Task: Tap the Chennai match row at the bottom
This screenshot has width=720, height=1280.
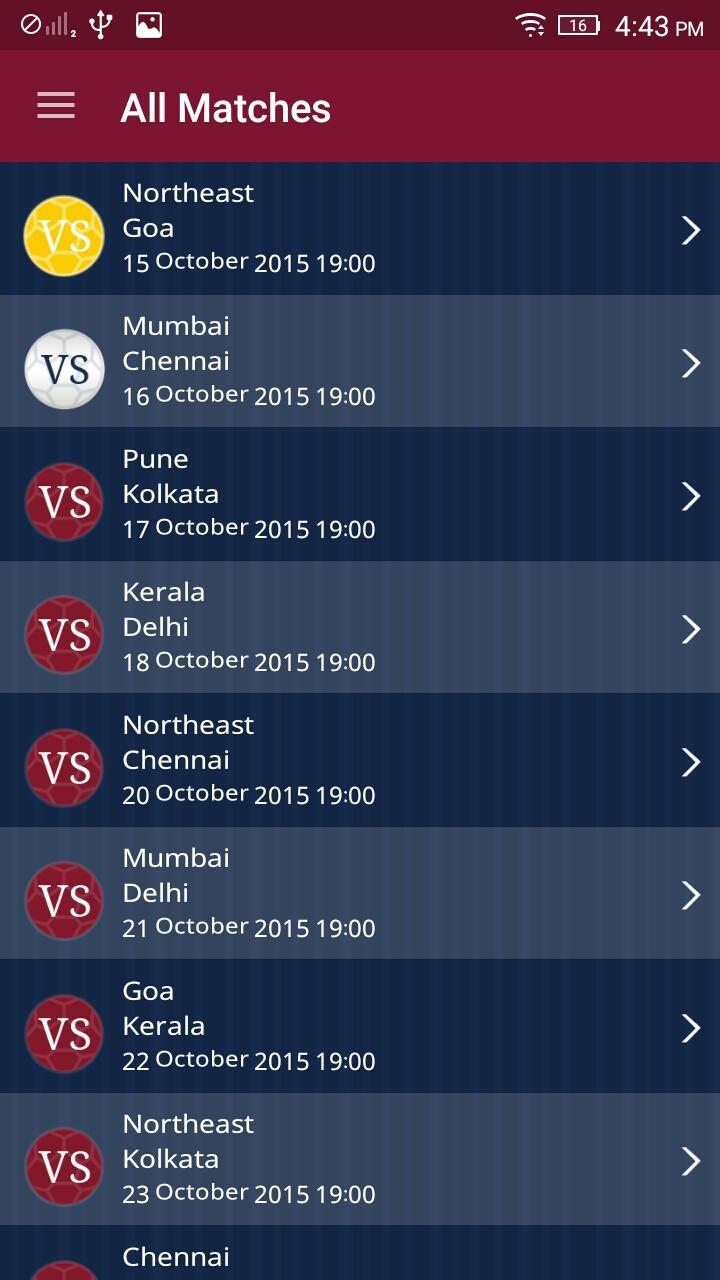Action: [360, 1258]
